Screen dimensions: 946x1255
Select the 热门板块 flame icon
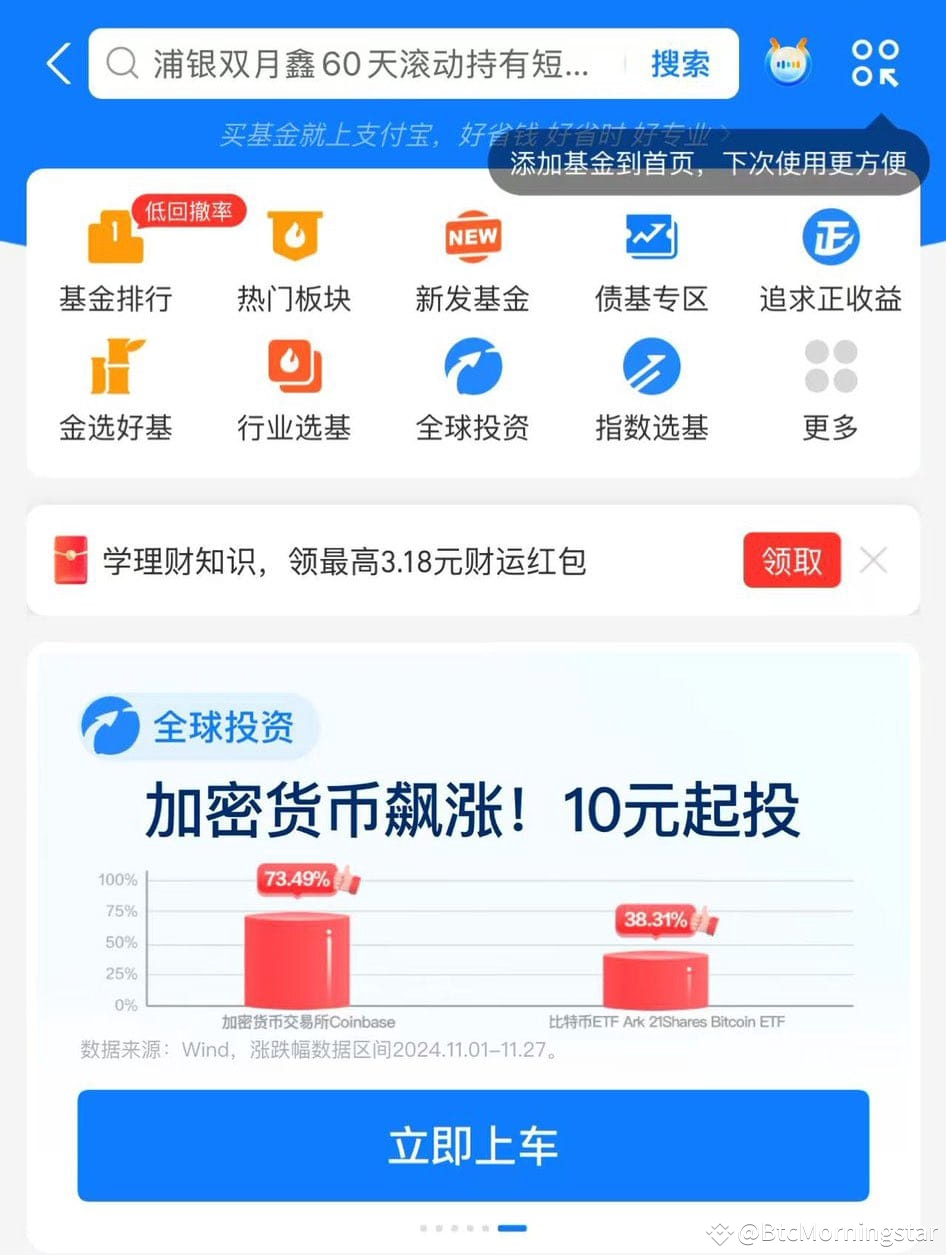point(294,235)
